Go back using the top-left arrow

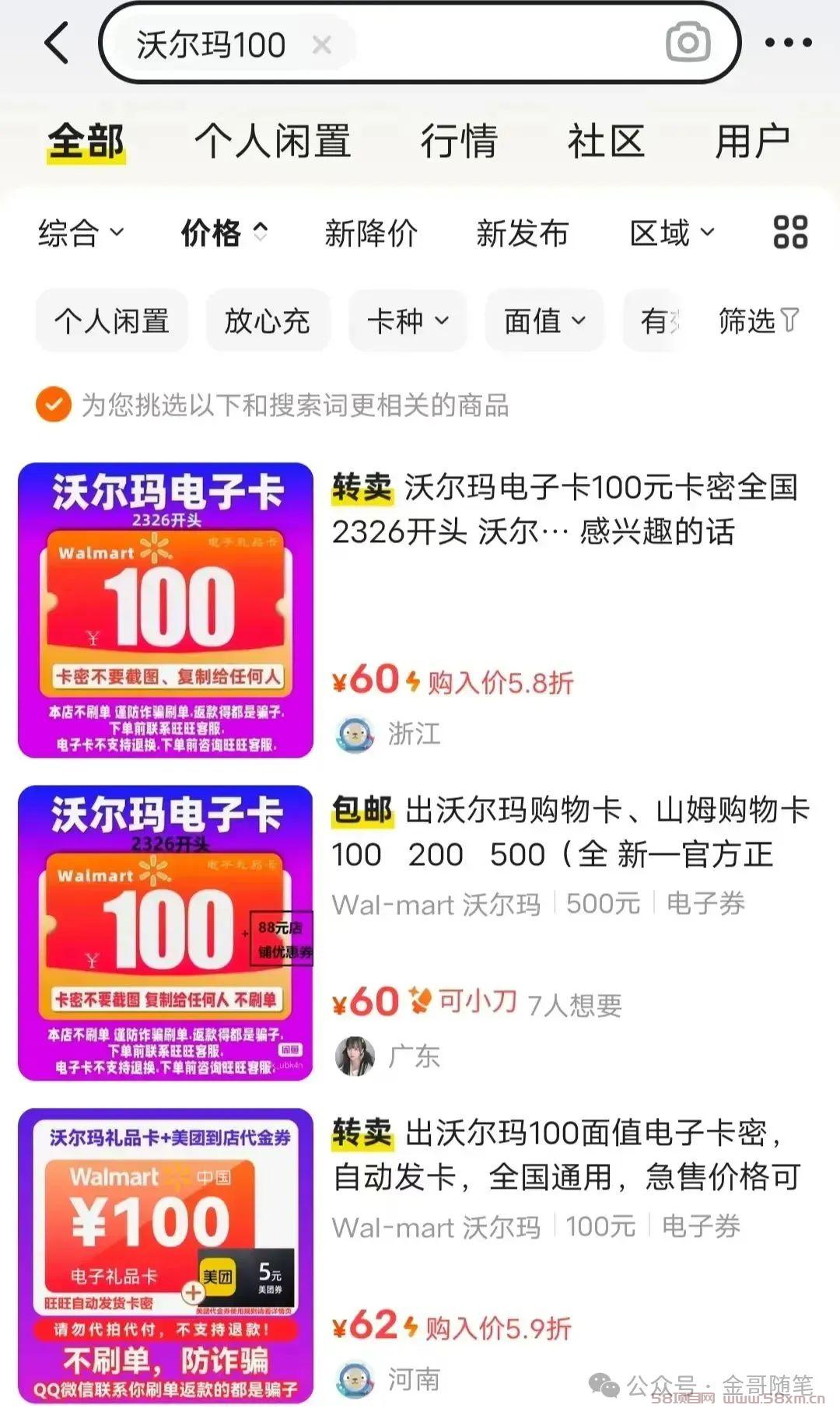(58, 43)
